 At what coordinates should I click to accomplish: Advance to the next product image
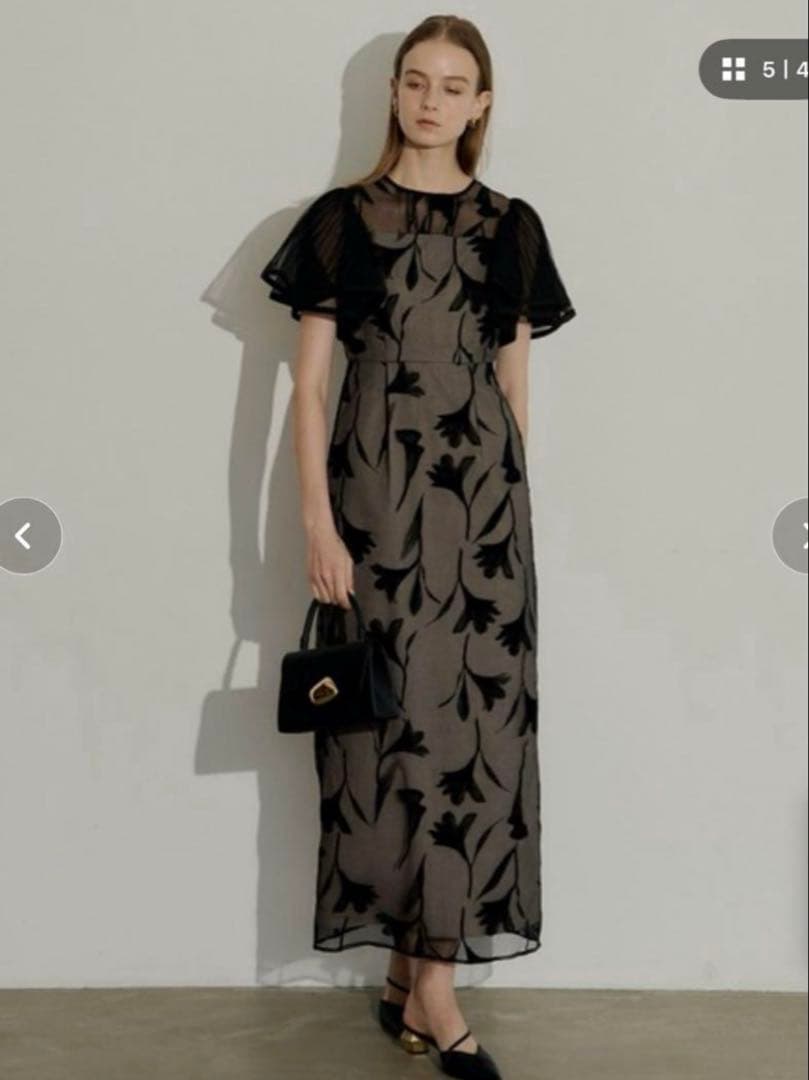801,535
